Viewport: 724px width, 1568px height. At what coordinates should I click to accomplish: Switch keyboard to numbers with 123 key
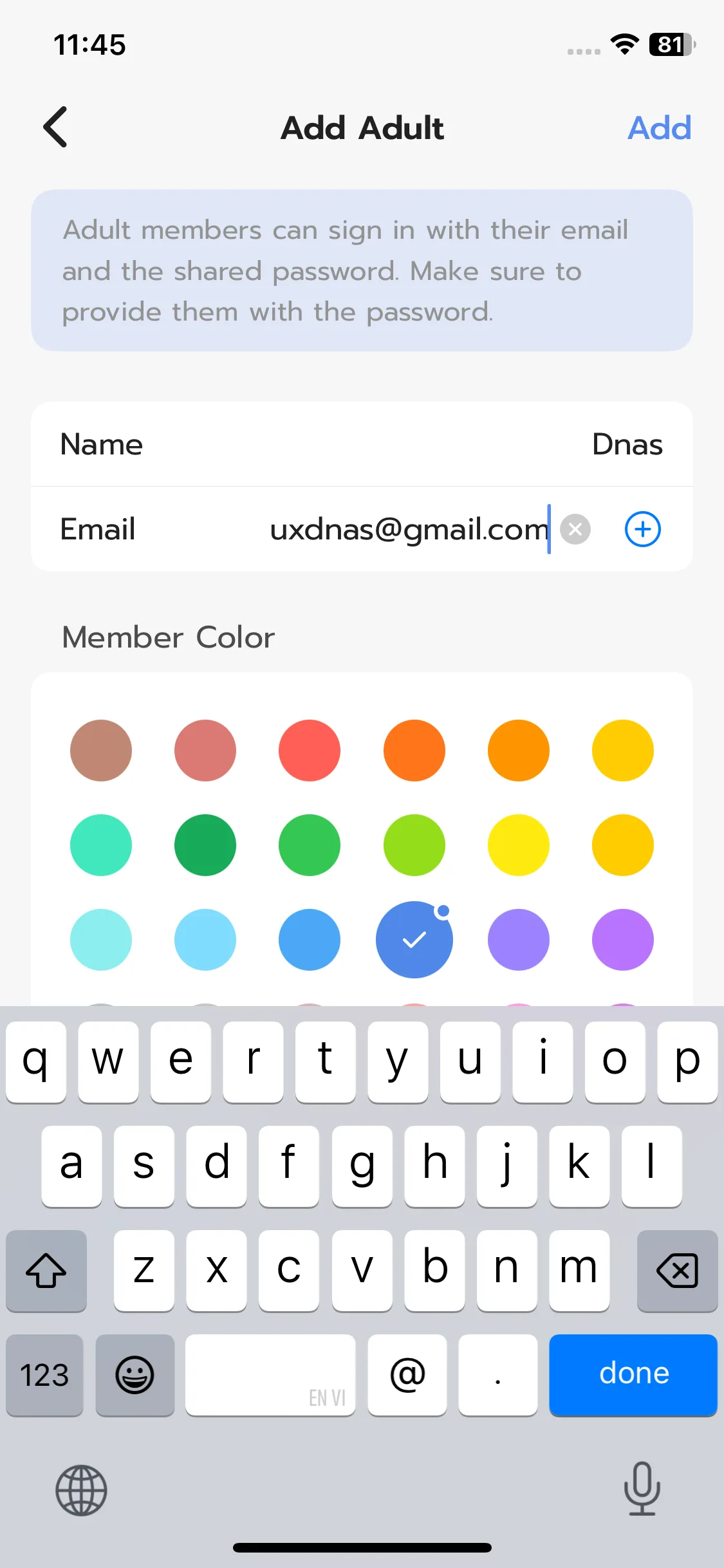click(44, 1374)
